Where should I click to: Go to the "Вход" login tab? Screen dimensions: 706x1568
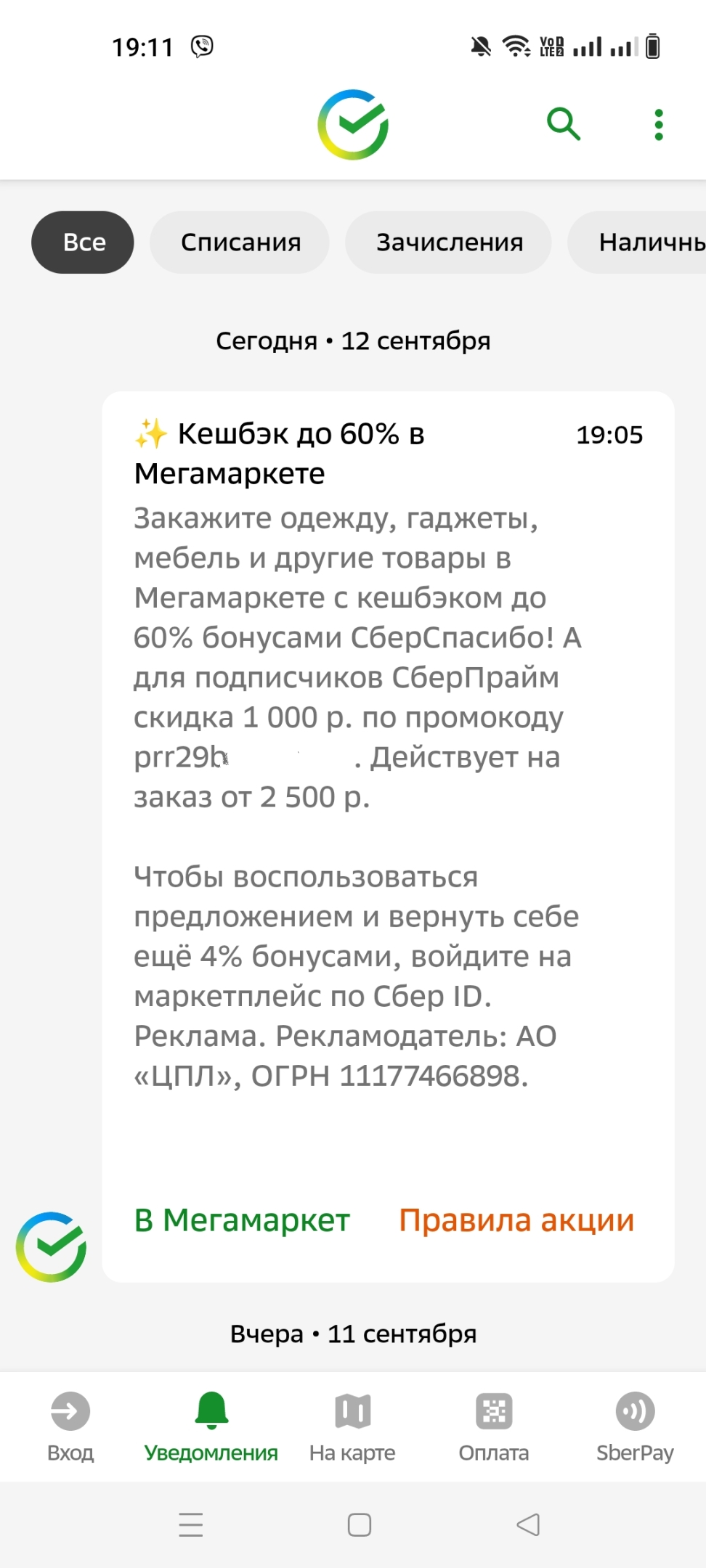(x=70, y=1427)
